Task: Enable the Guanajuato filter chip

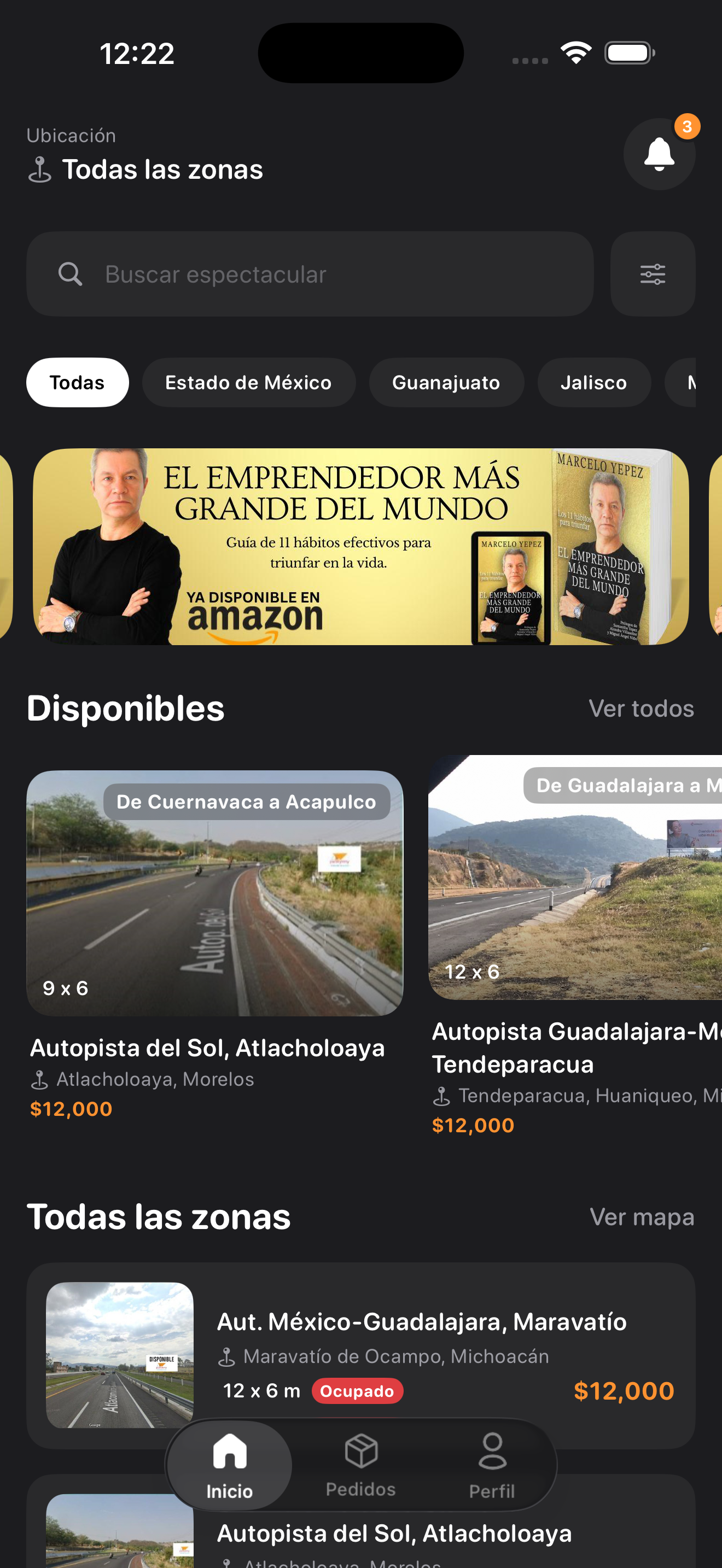Action: pos(446,382)
